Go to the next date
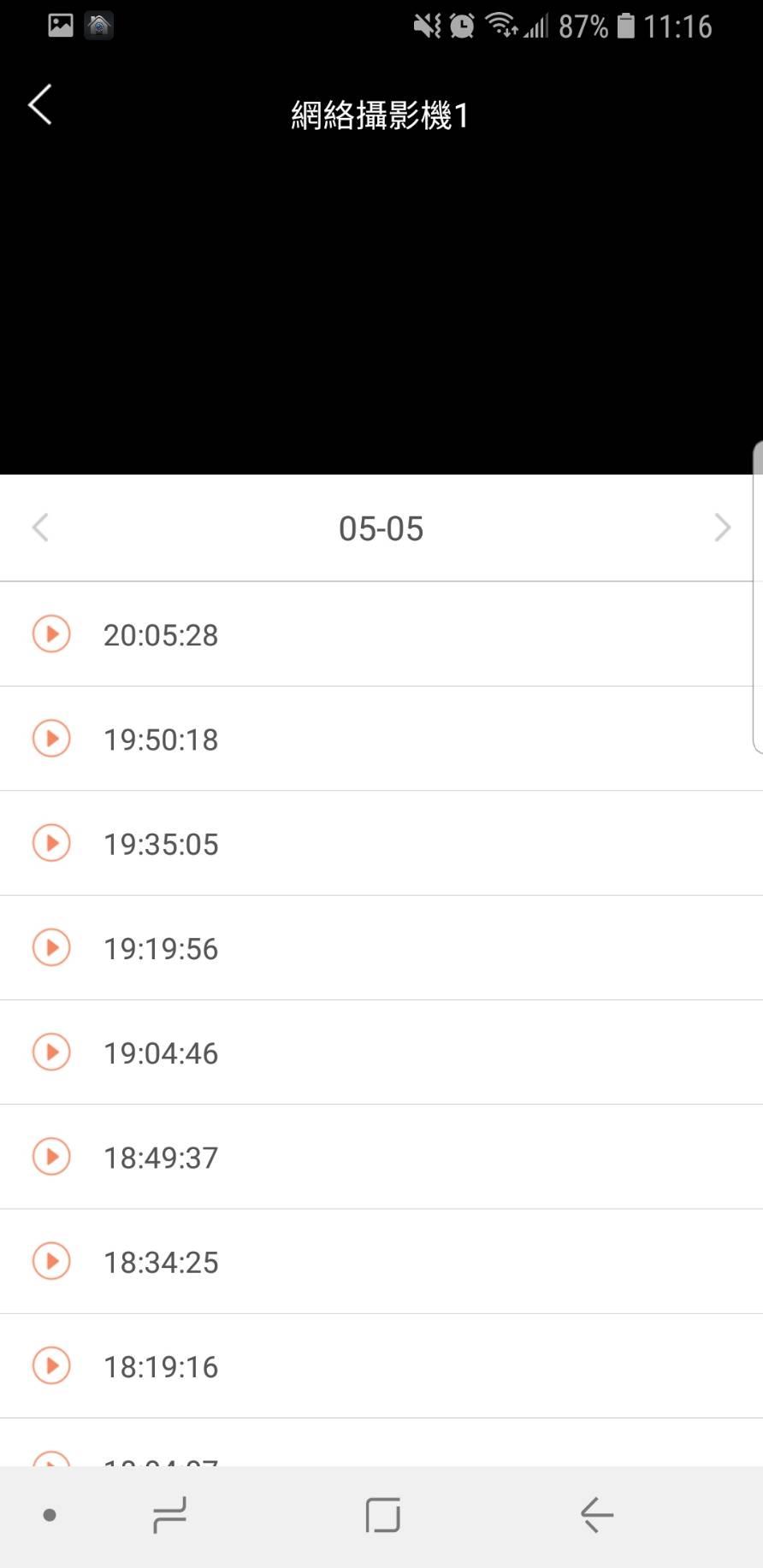Screen dimensions: 763x1568 point(722,528)
